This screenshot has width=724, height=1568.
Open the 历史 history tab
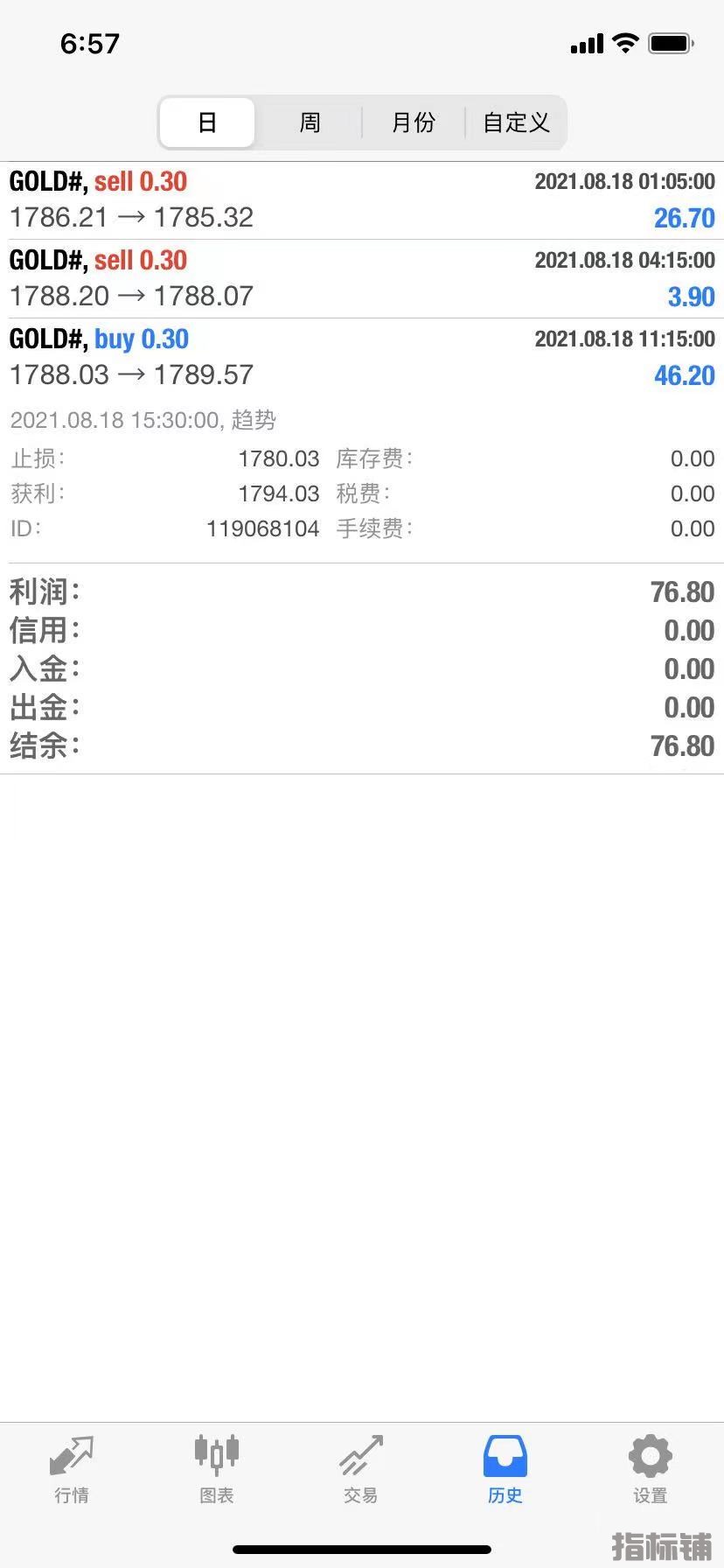click(505, 1470)
